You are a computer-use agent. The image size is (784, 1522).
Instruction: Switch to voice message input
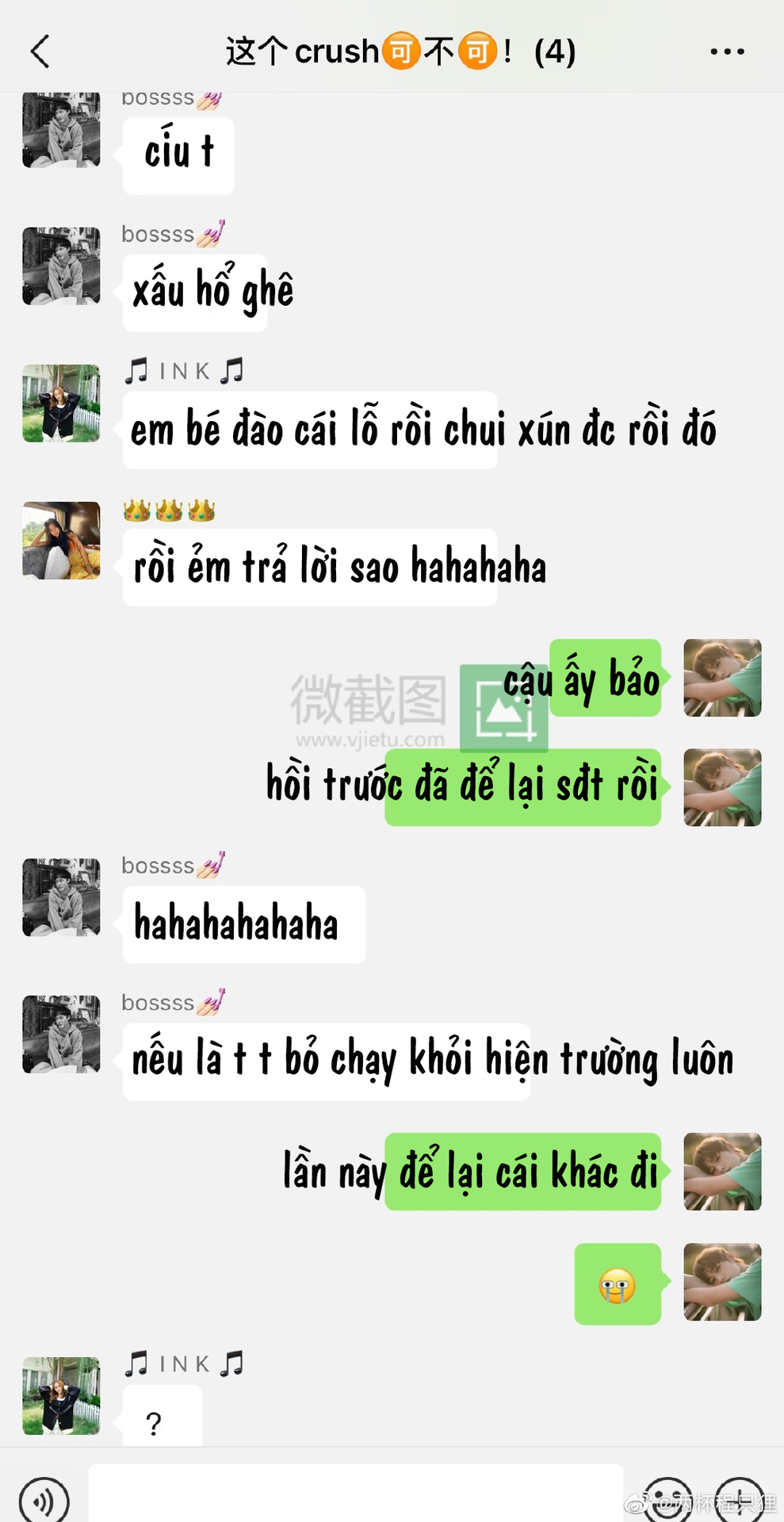(x=44, y=1500)
